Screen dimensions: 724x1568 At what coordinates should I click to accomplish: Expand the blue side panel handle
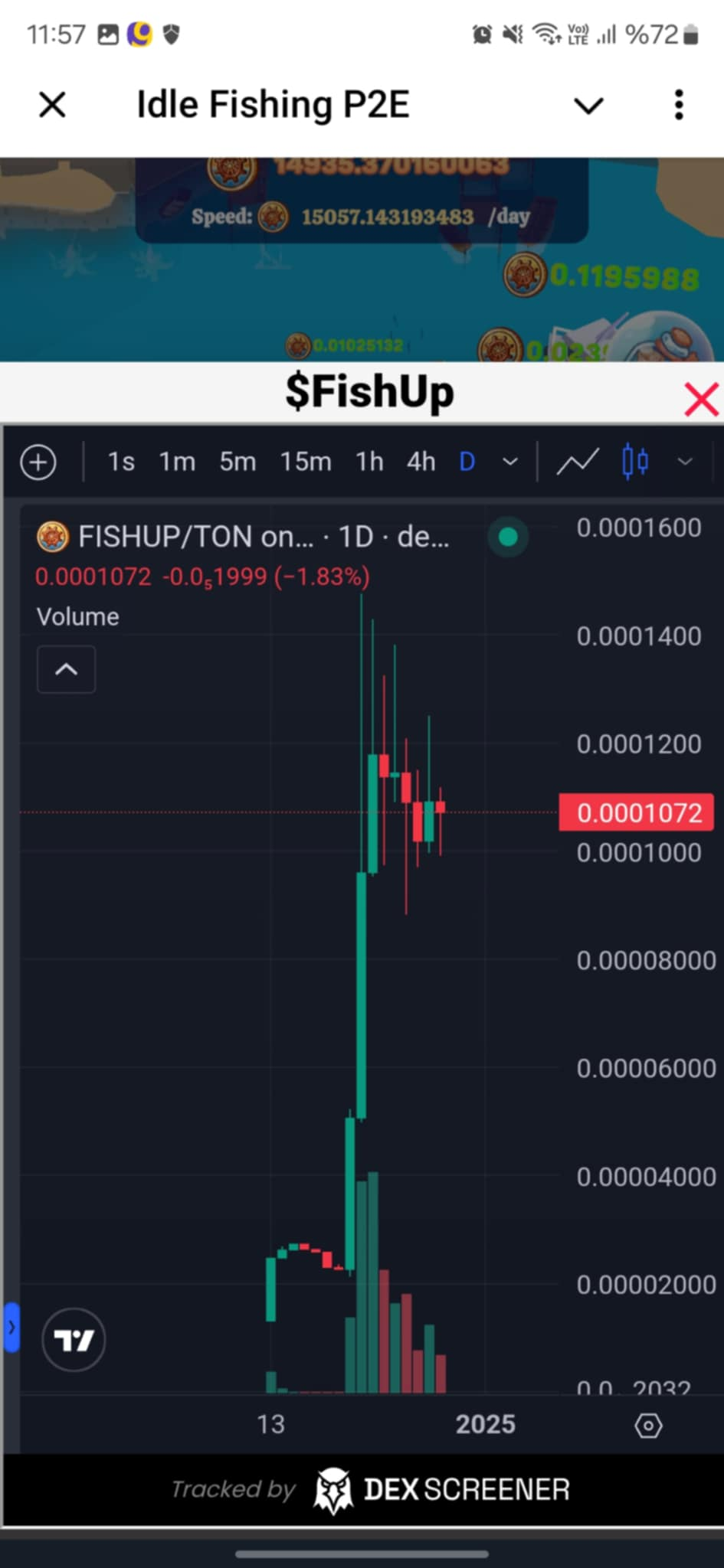11,1327
